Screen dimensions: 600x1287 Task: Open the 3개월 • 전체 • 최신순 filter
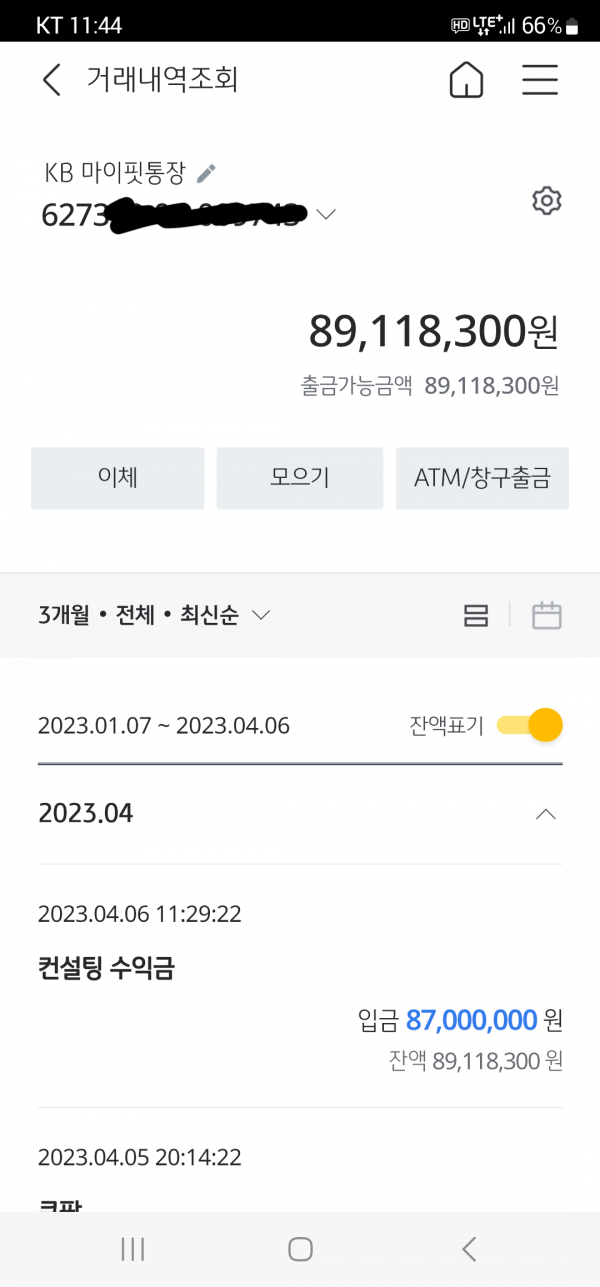154,615
